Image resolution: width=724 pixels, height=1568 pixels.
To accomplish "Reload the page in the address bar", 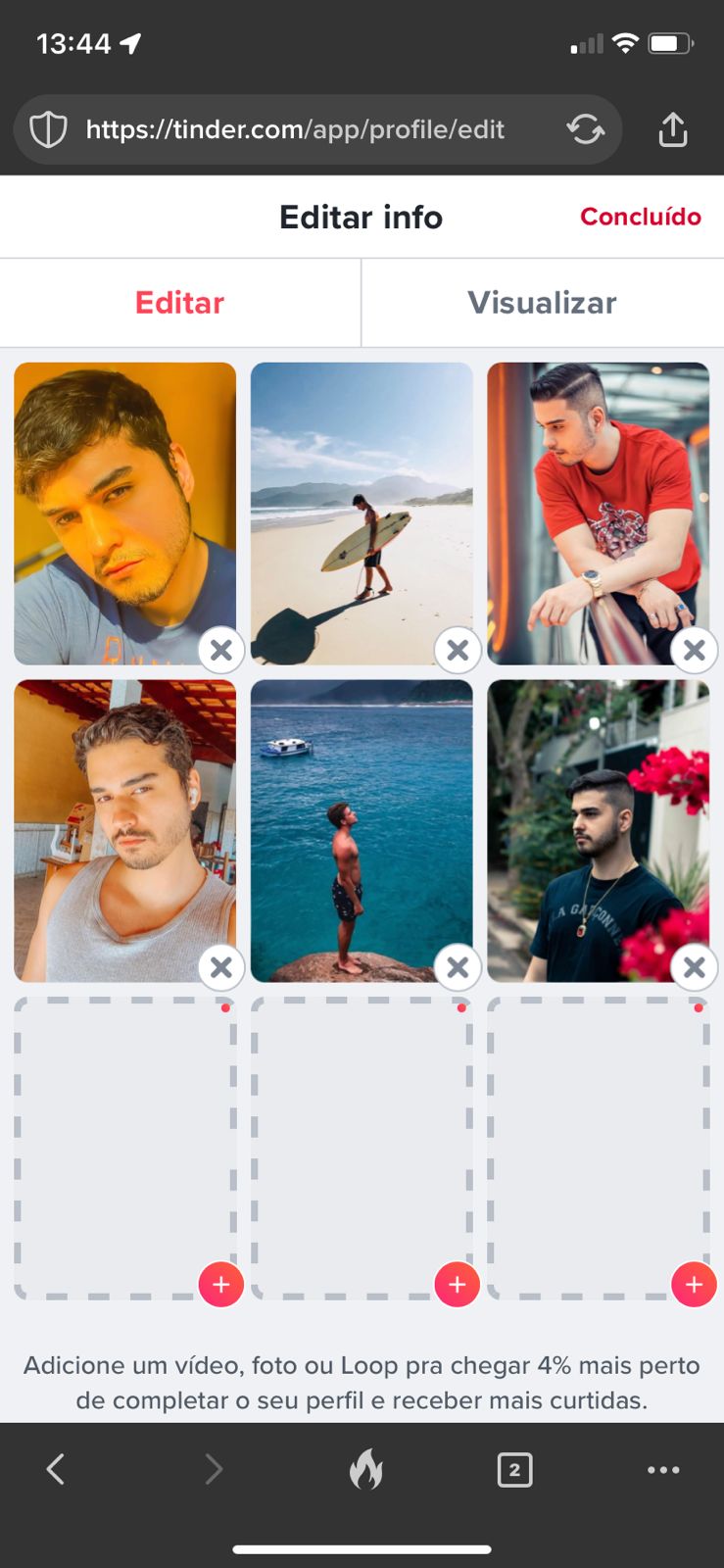I will pyautogui.click(x=585, y=129).
